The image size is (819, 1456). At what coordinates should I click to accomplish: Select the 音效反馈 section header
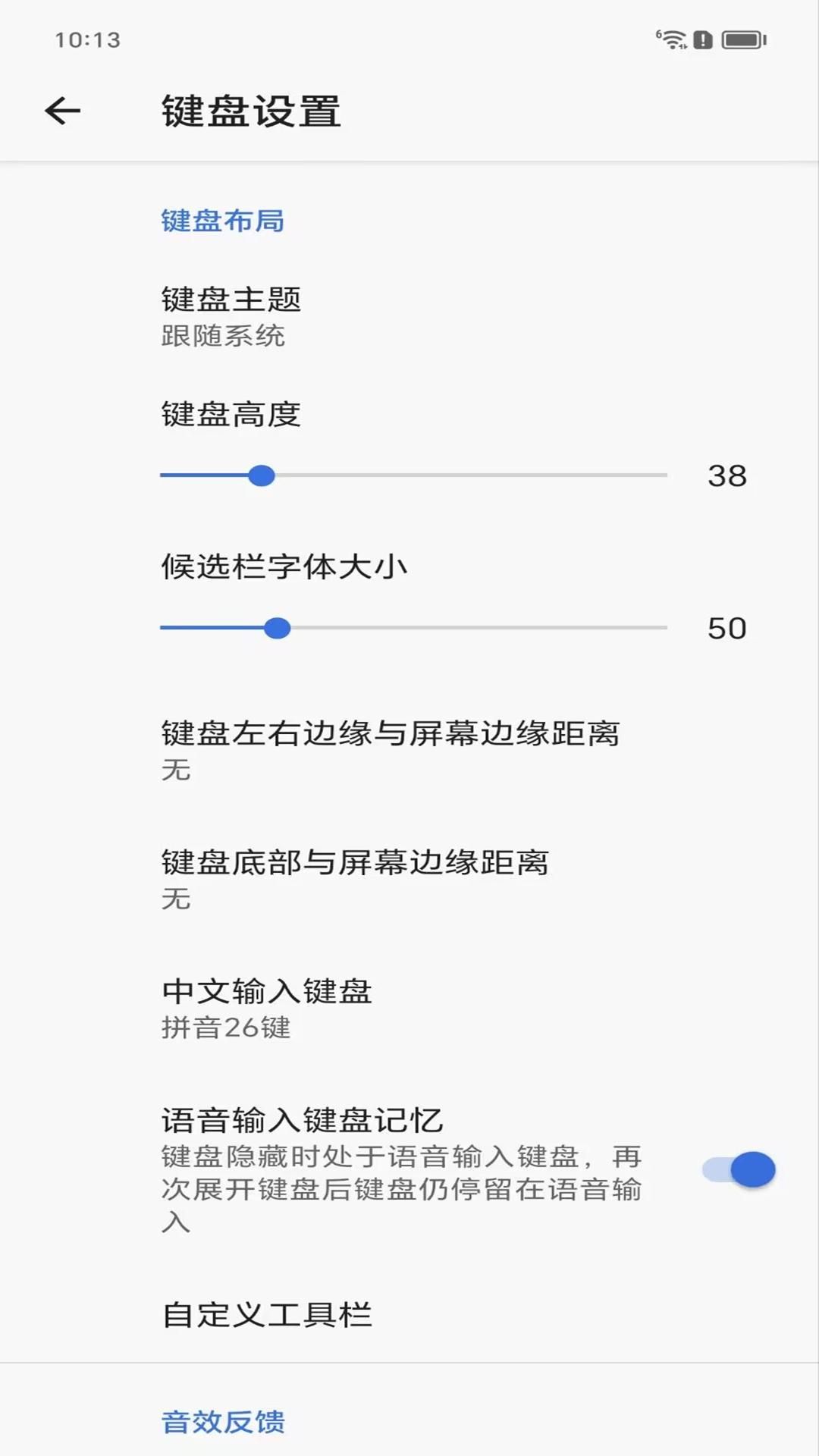tap(222, 1423)
